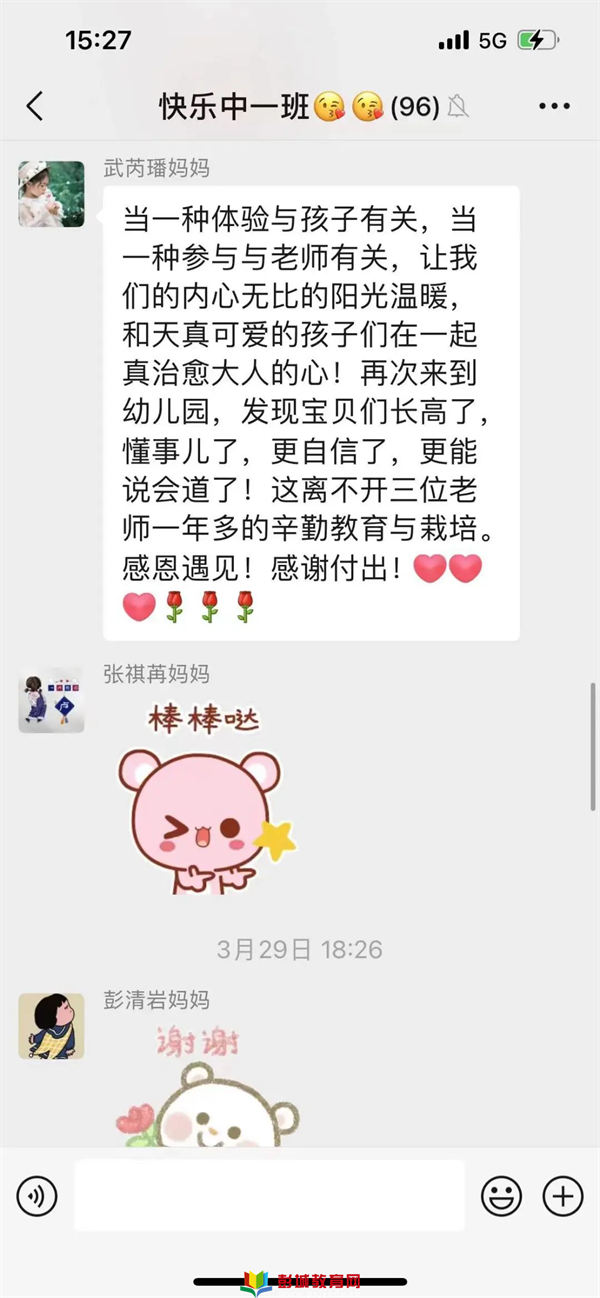
Task: Switch to voice message input
Action: (37, 1195)
